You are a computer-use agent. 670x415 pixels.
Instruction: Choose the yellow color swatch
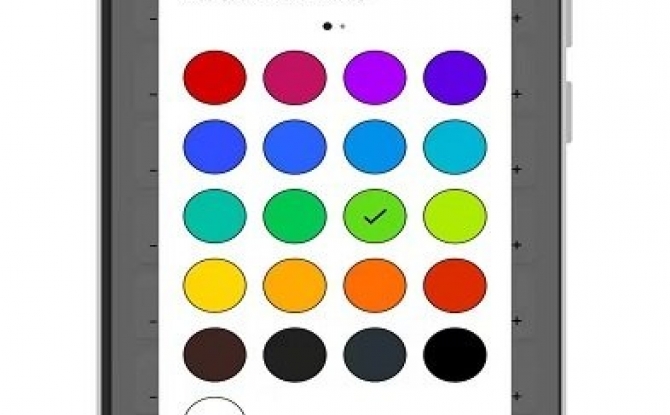[x=215, y=285]
